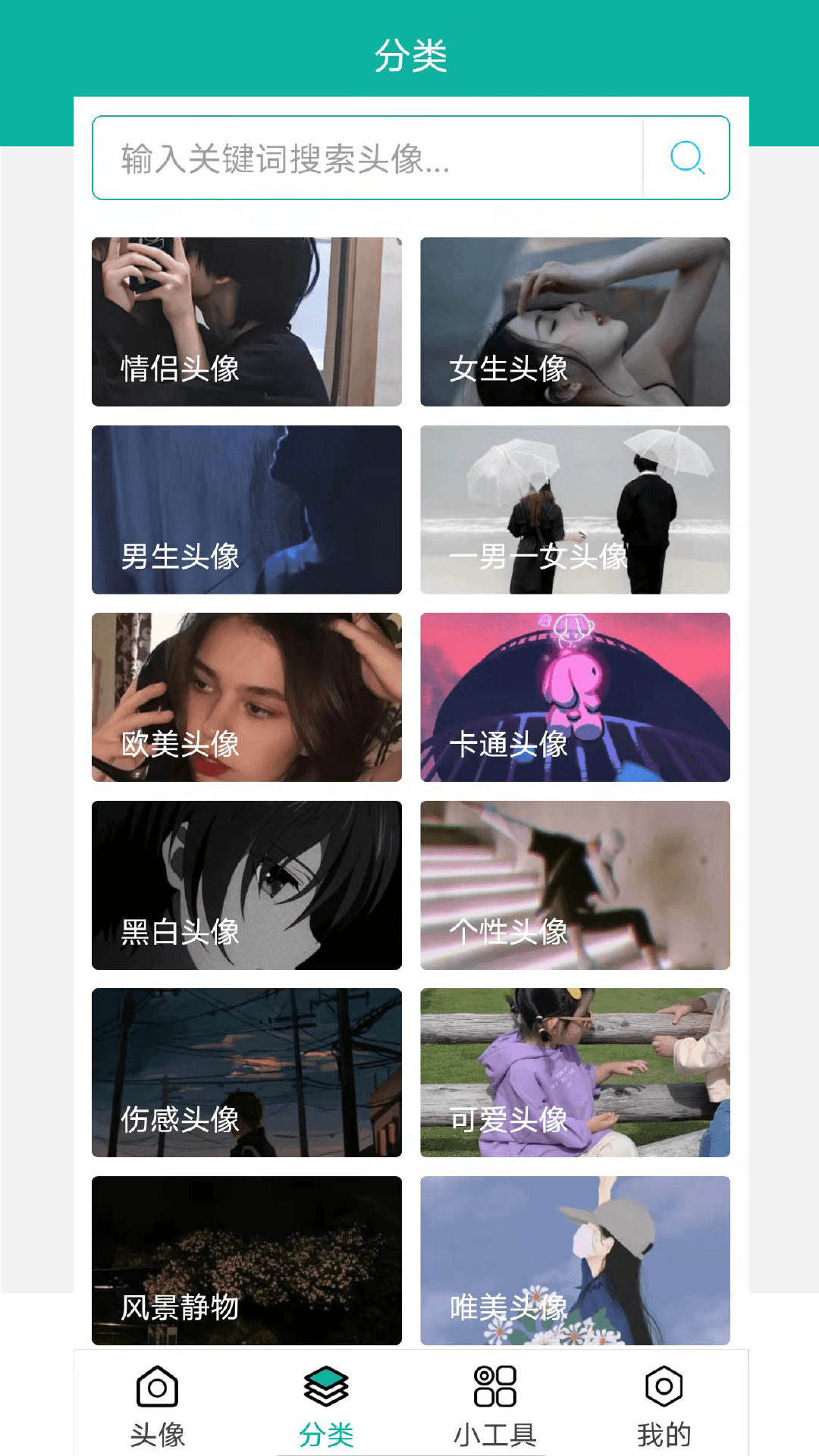Open the 个性头像 category
This screenshot has height=1456, width=819.
[x=575, y=885]
